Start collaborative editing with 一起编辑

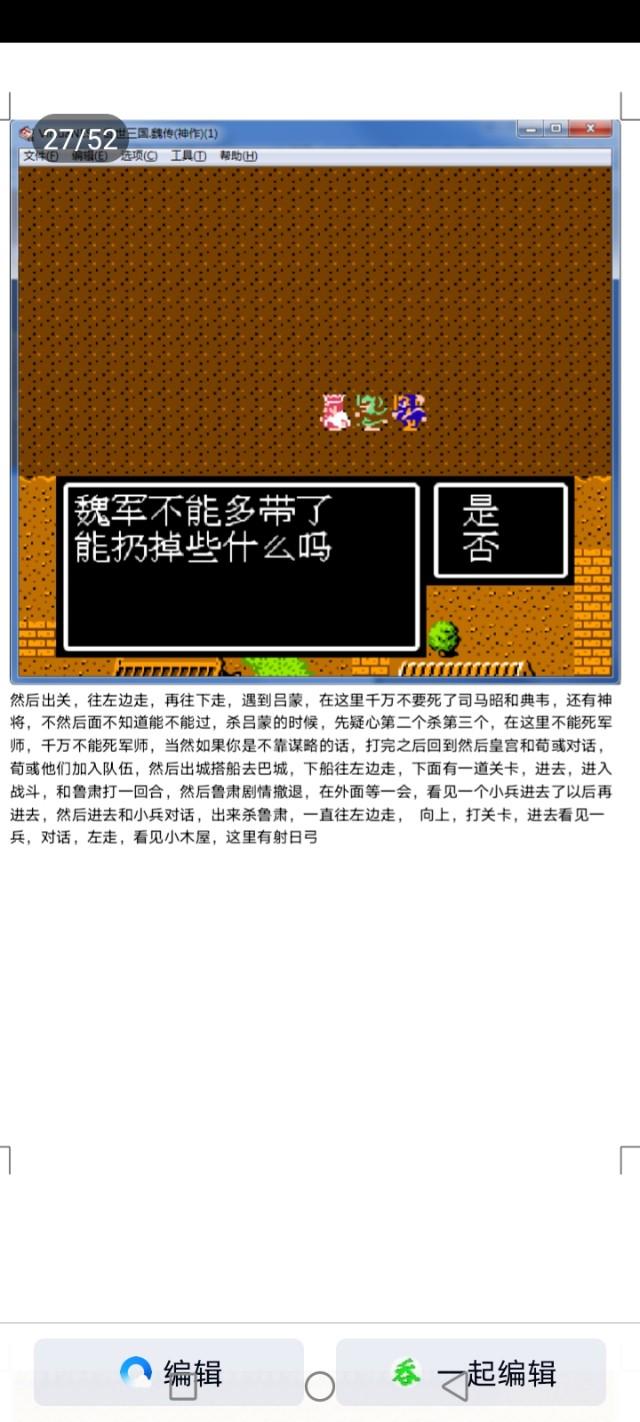click(471, 1371)
